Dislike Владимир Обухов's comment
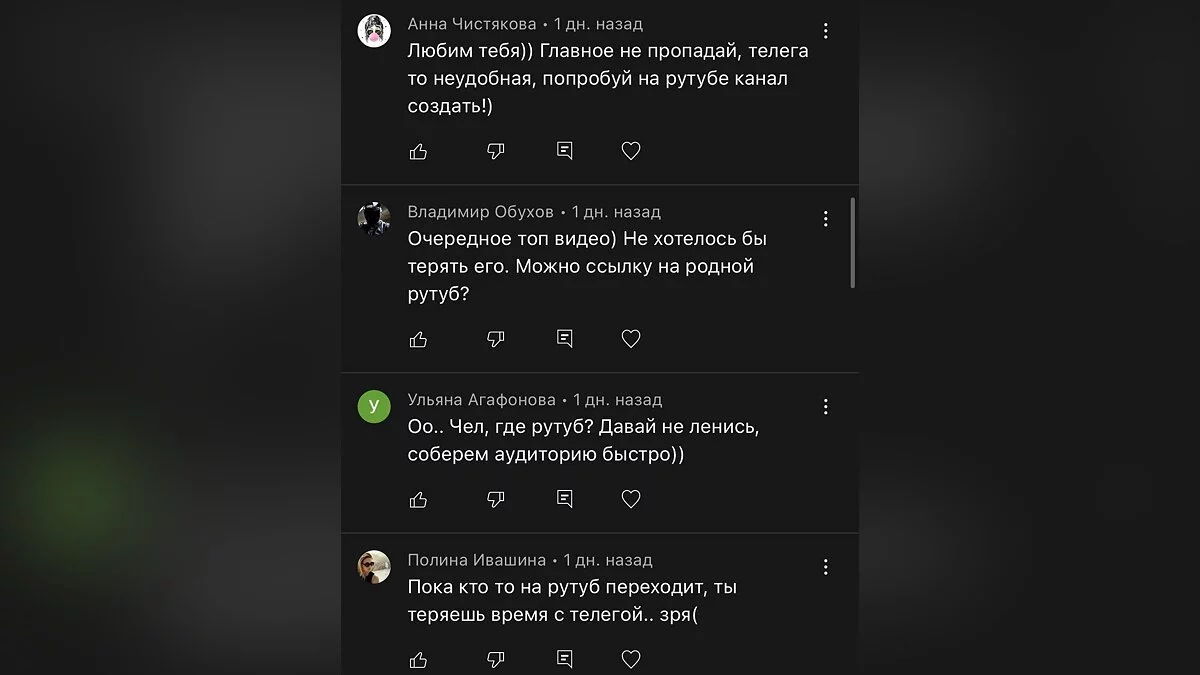Screen dimensions: 1200x675 coord(495,339)
